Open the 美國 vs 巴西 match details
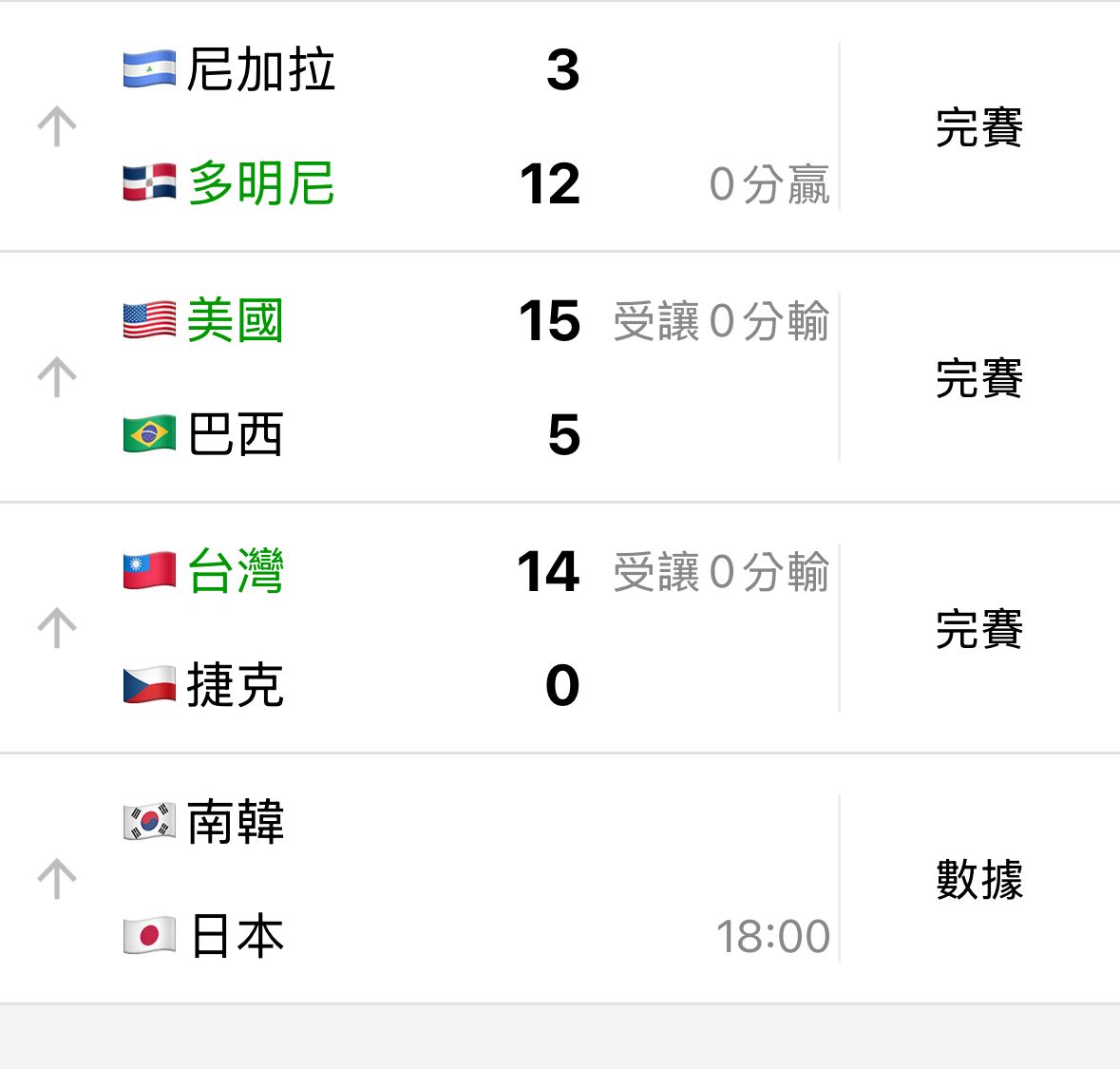The width and height of the screenshot is (1120, 1069). pyautogui.click(x=978, y=378)
